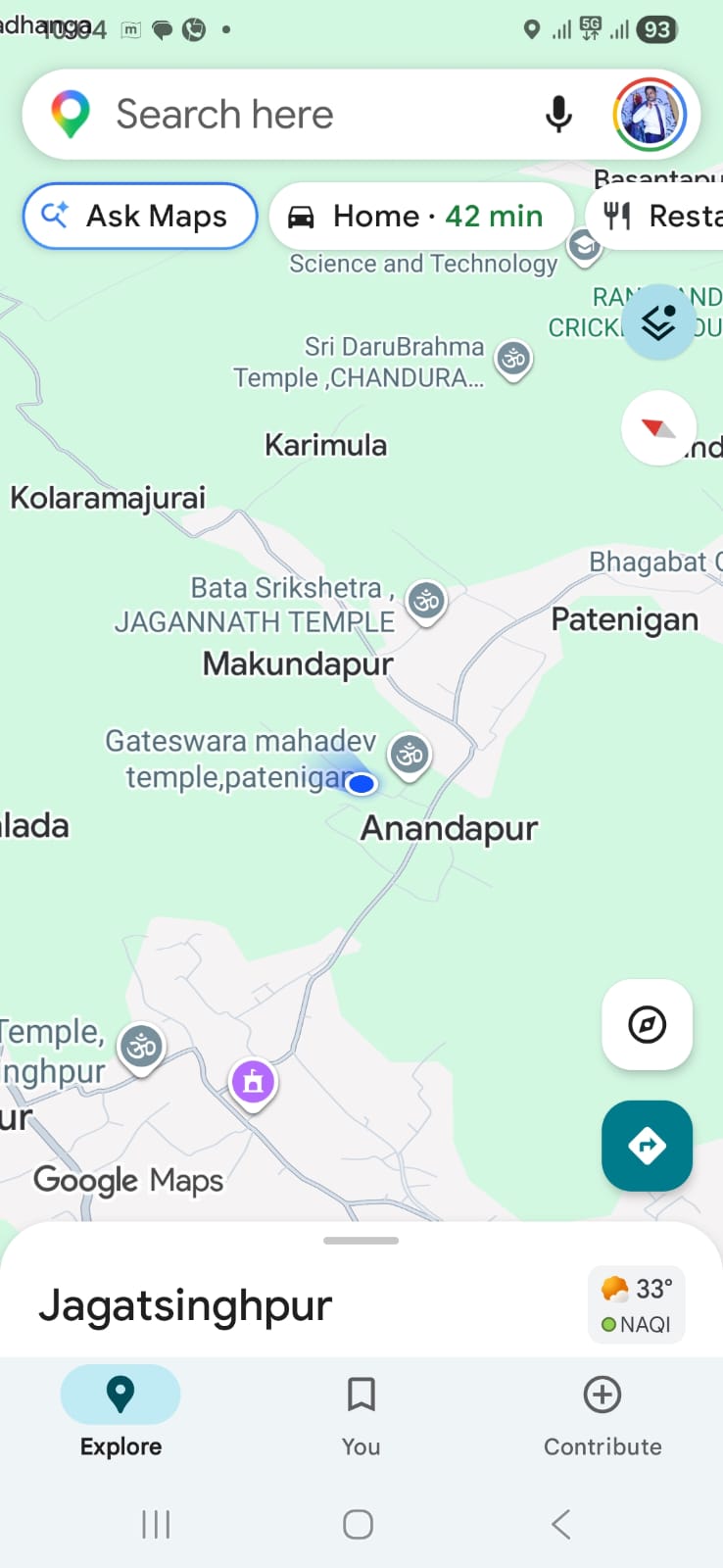723x1568 pixels.
Task: Tap the Bata Srikshetra Jagannath Temple pin
Action: tap(426, 601)
